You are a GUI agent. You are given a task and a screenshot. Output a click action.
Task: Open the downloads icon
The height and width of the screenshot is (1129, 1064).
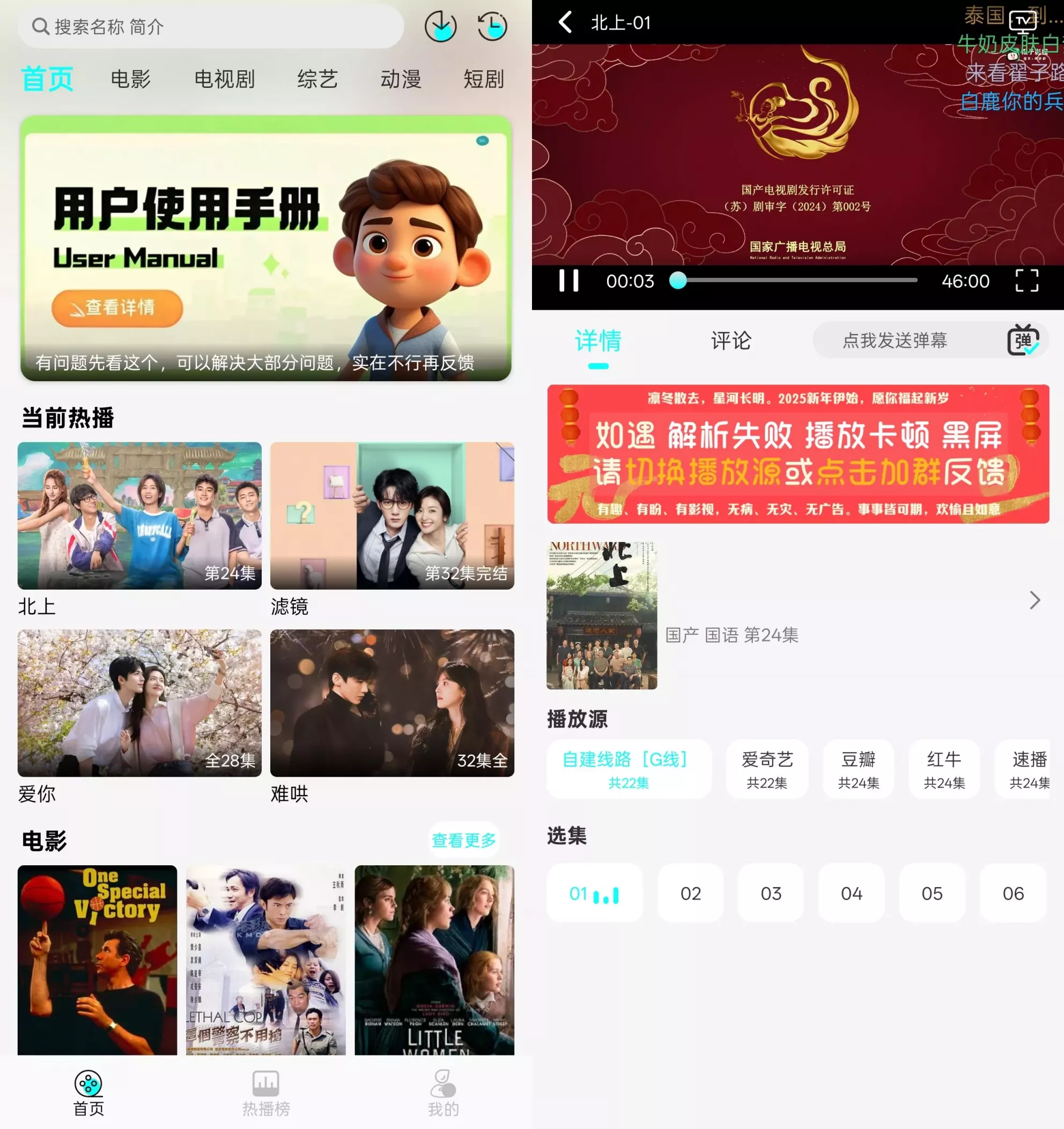point(440,27)
